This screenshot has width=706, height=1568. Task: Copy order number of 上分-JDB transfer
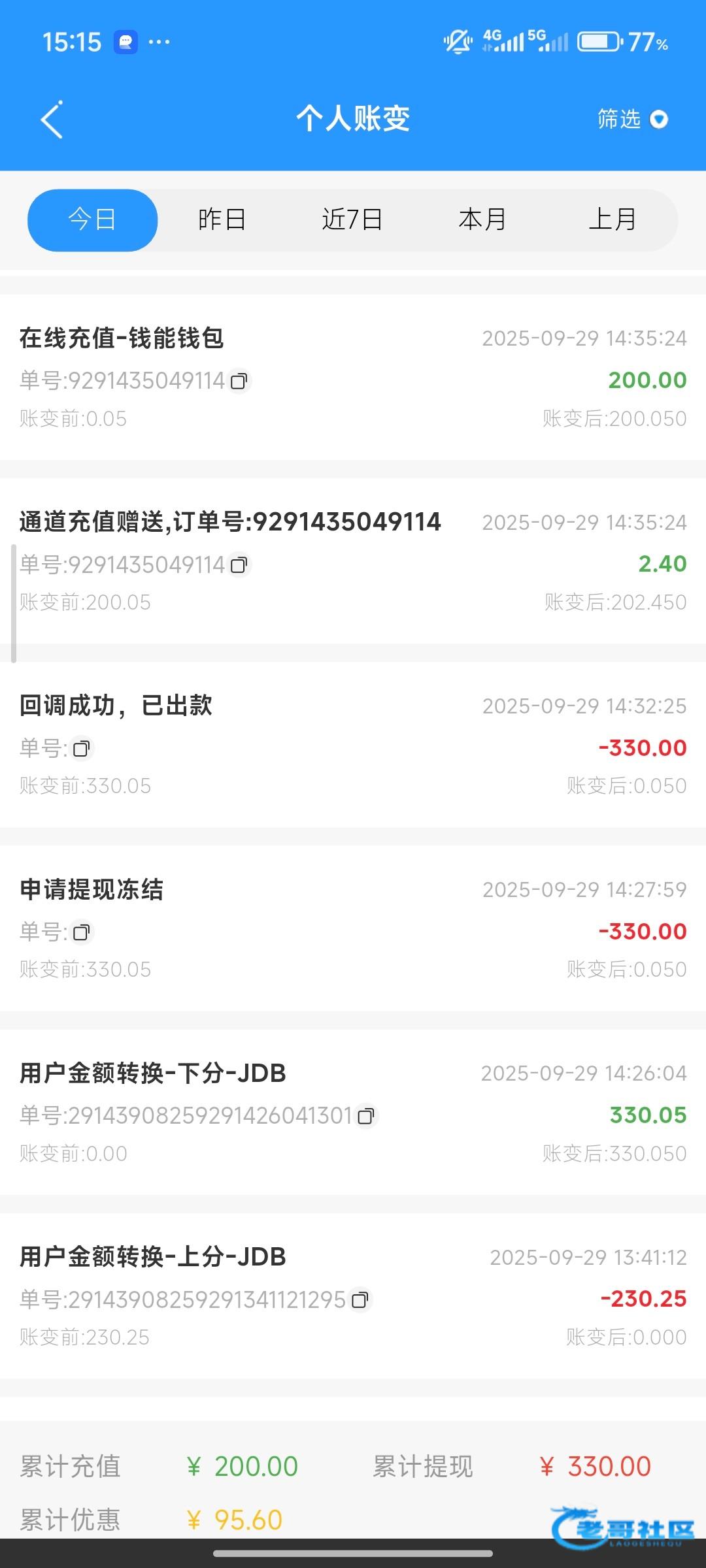tap(360, 1300)
